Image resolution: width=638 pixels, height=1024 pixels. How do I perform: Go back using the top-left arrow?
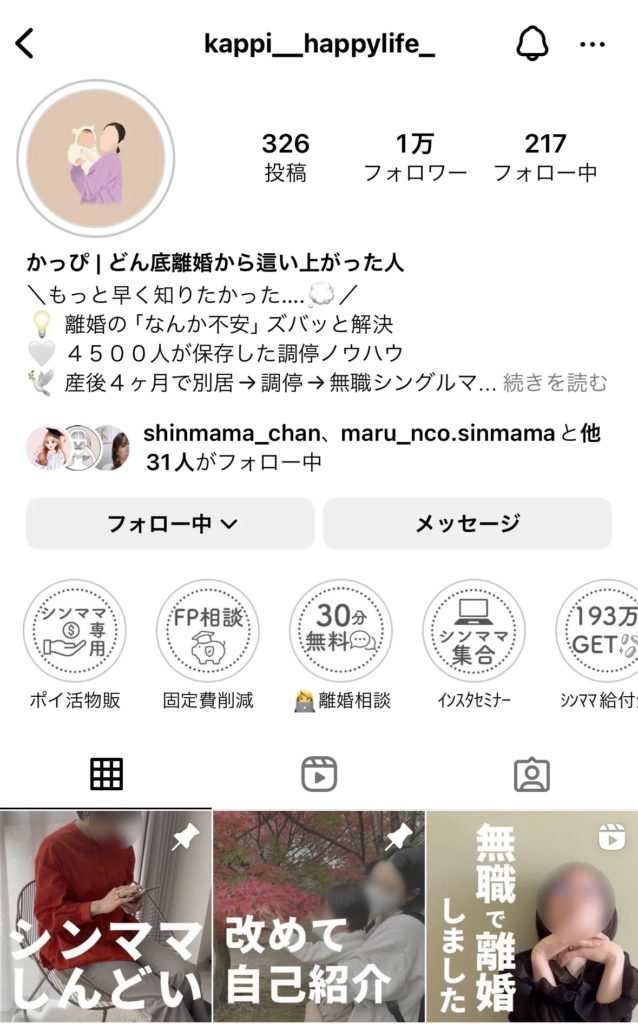click(25, 44)
